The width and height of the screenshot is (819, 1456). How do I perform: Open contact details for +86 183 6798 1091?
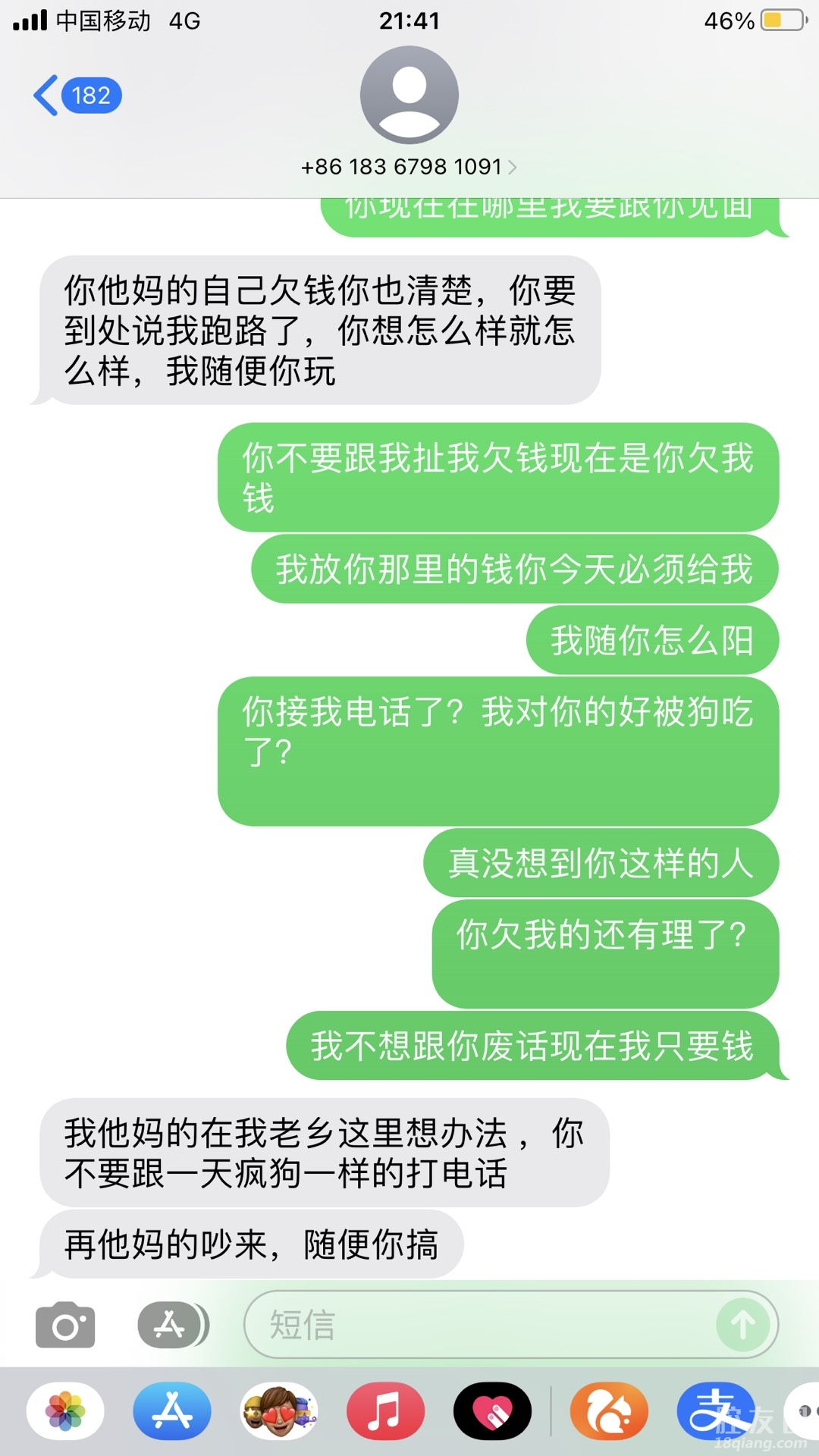[409, 167]
